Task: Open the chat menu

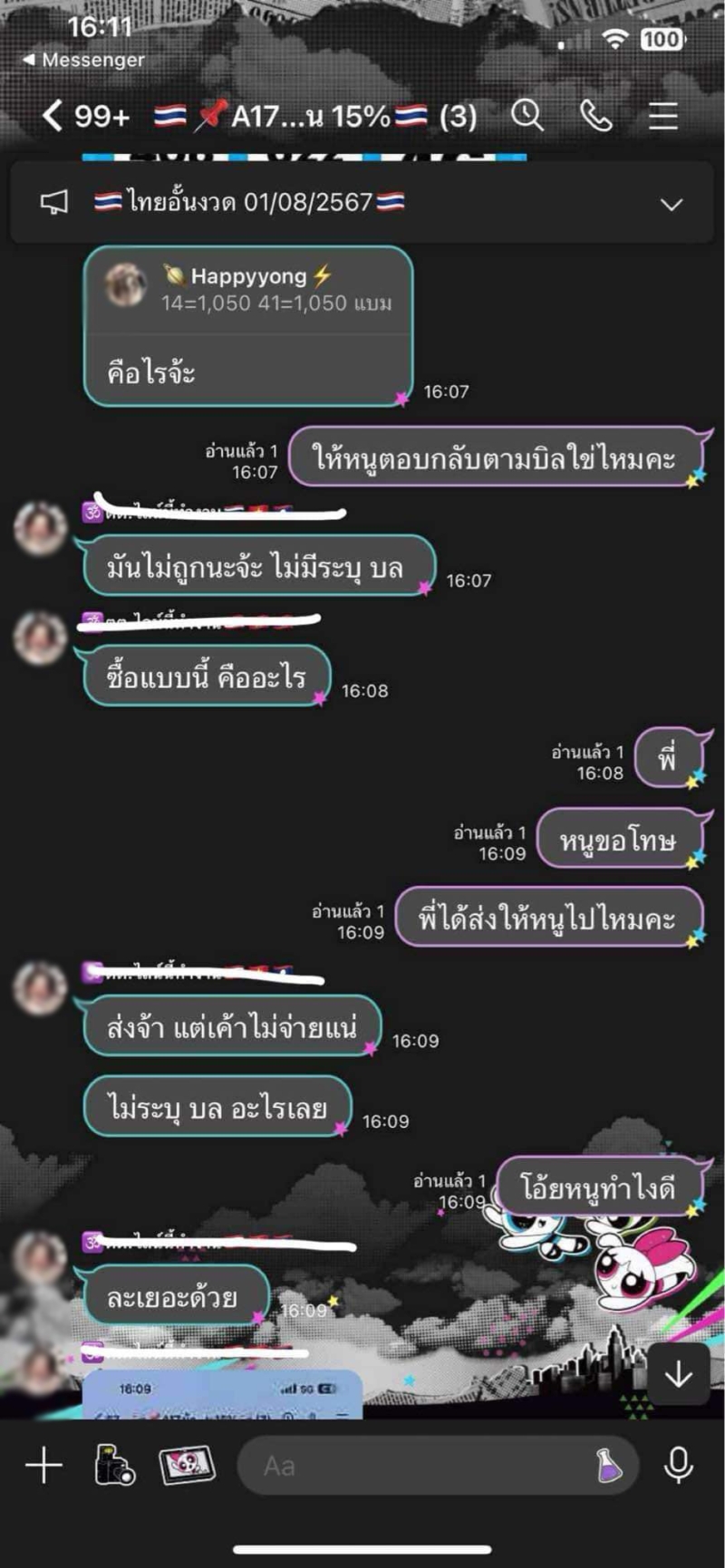Action: pos(663,116)
